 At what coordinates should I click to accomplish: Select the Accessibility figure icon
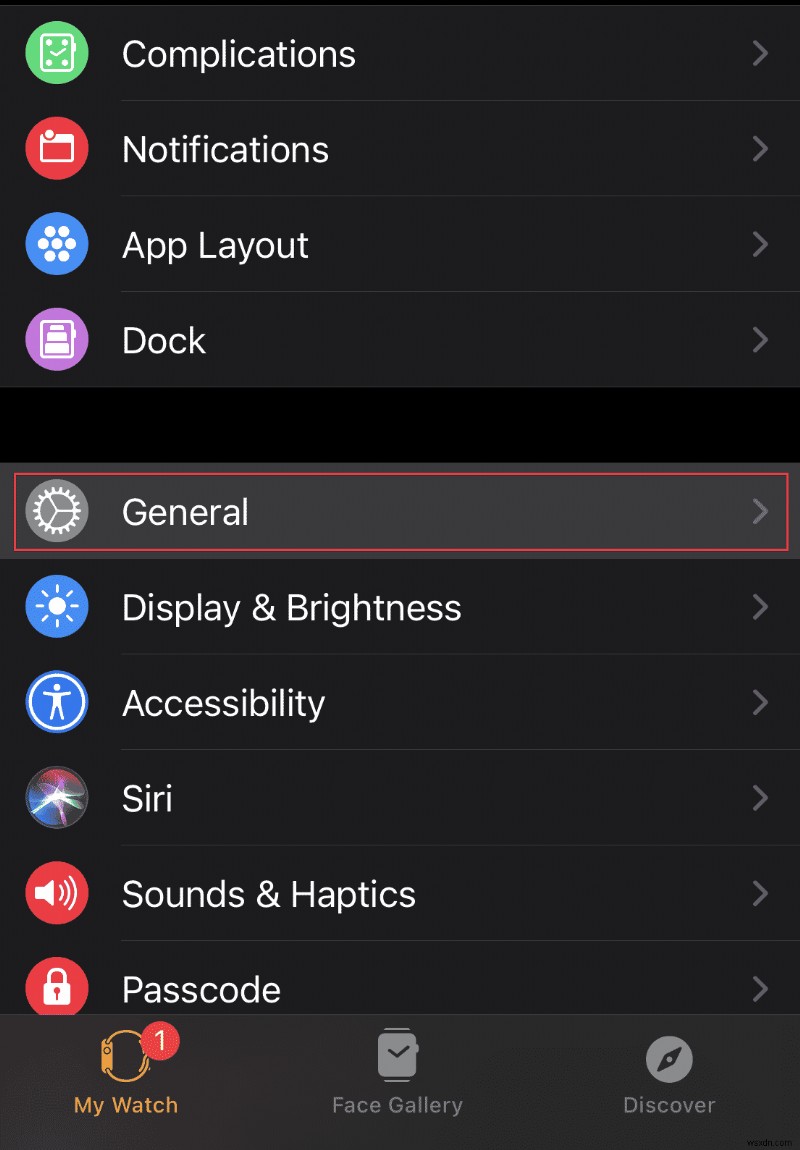[57, 702]
